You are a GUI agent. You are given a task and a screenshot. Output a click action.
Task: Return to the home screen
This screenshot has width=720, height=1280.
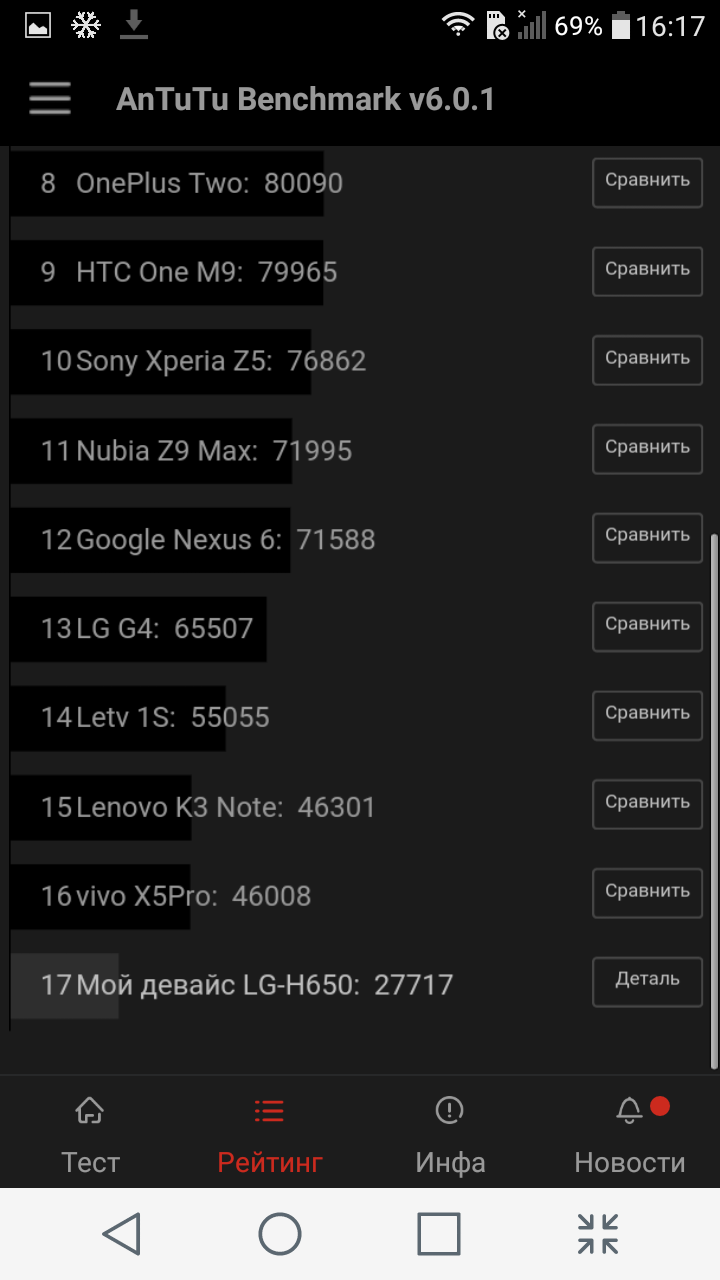[280, 1234]
